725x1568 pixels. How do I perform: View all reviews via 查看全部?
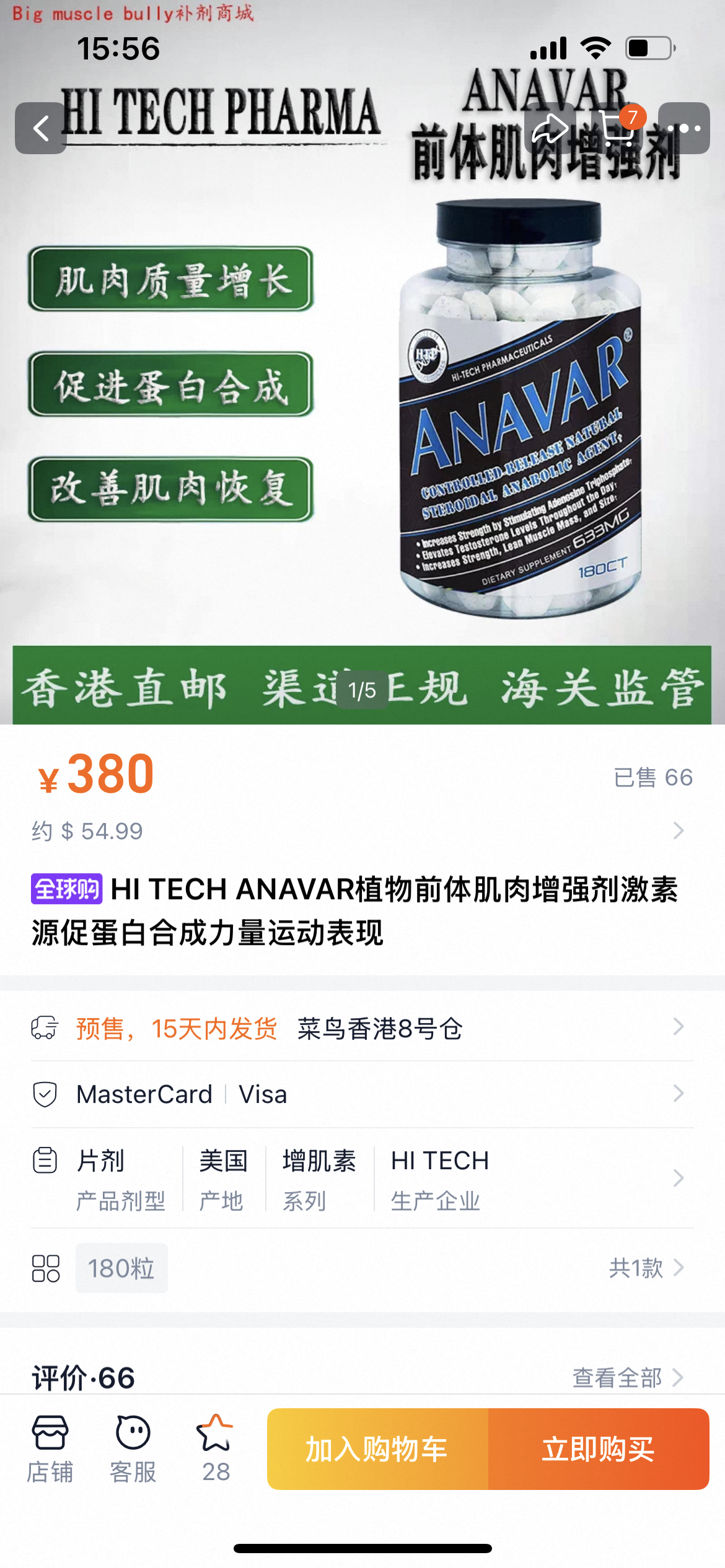[x=627, y=1378]
